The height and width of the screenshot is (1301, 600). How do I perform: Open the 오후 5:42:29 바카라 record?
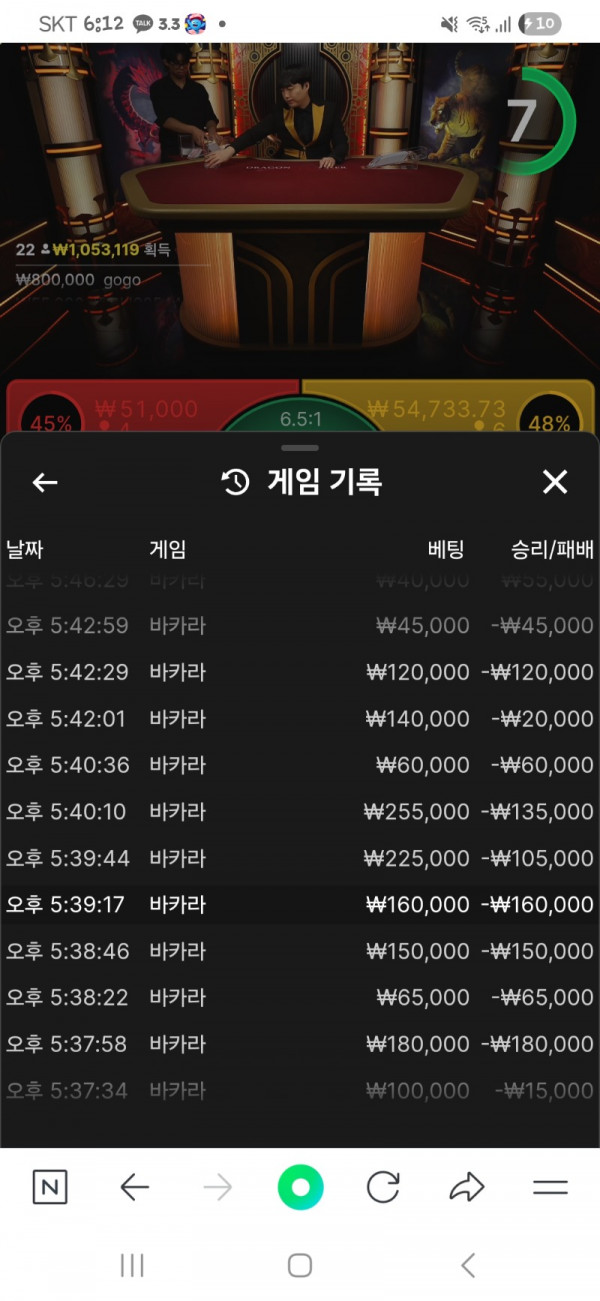coord(300,672)
